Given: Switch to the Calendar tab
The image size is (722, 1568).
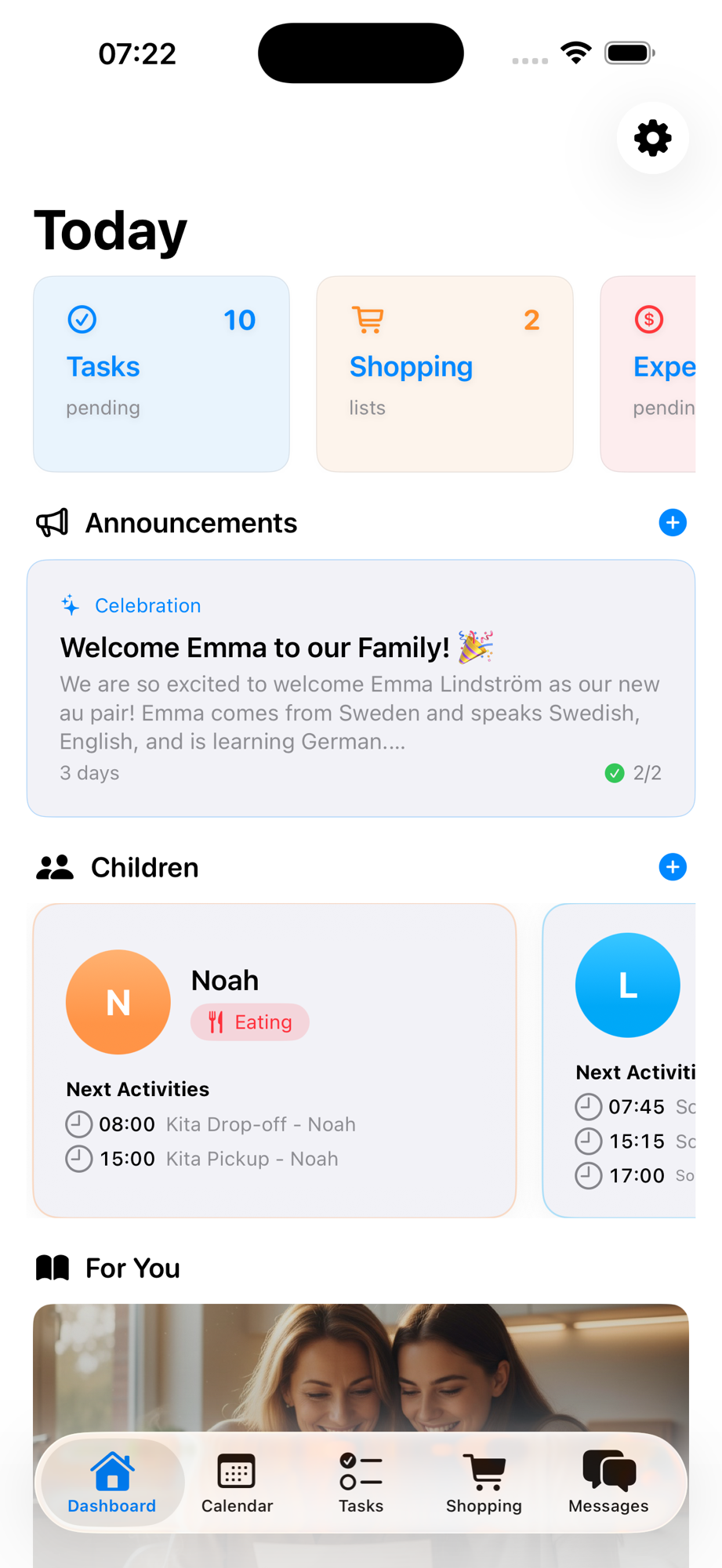Looking at the screenshot, I should click(x=237, y=1482).
